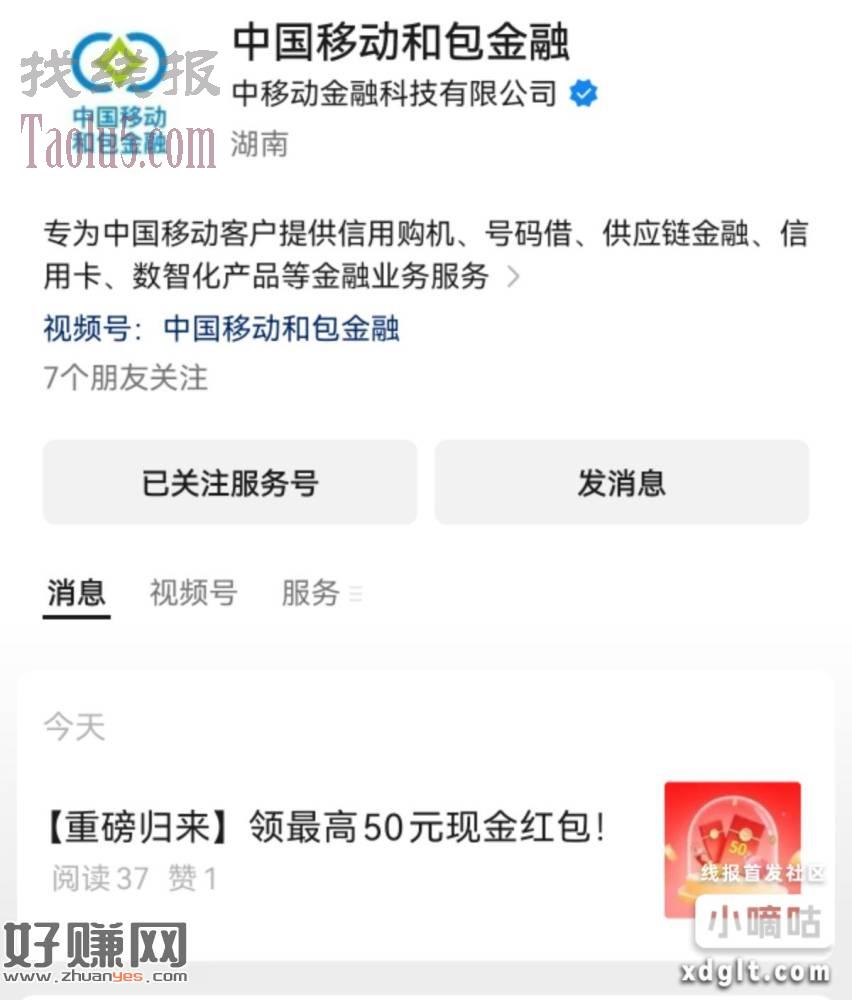Image resolution: width=852 pixels, height=1000 pixels.
Task: Open the red envelope article thumbnail
Action: point(732,848)
